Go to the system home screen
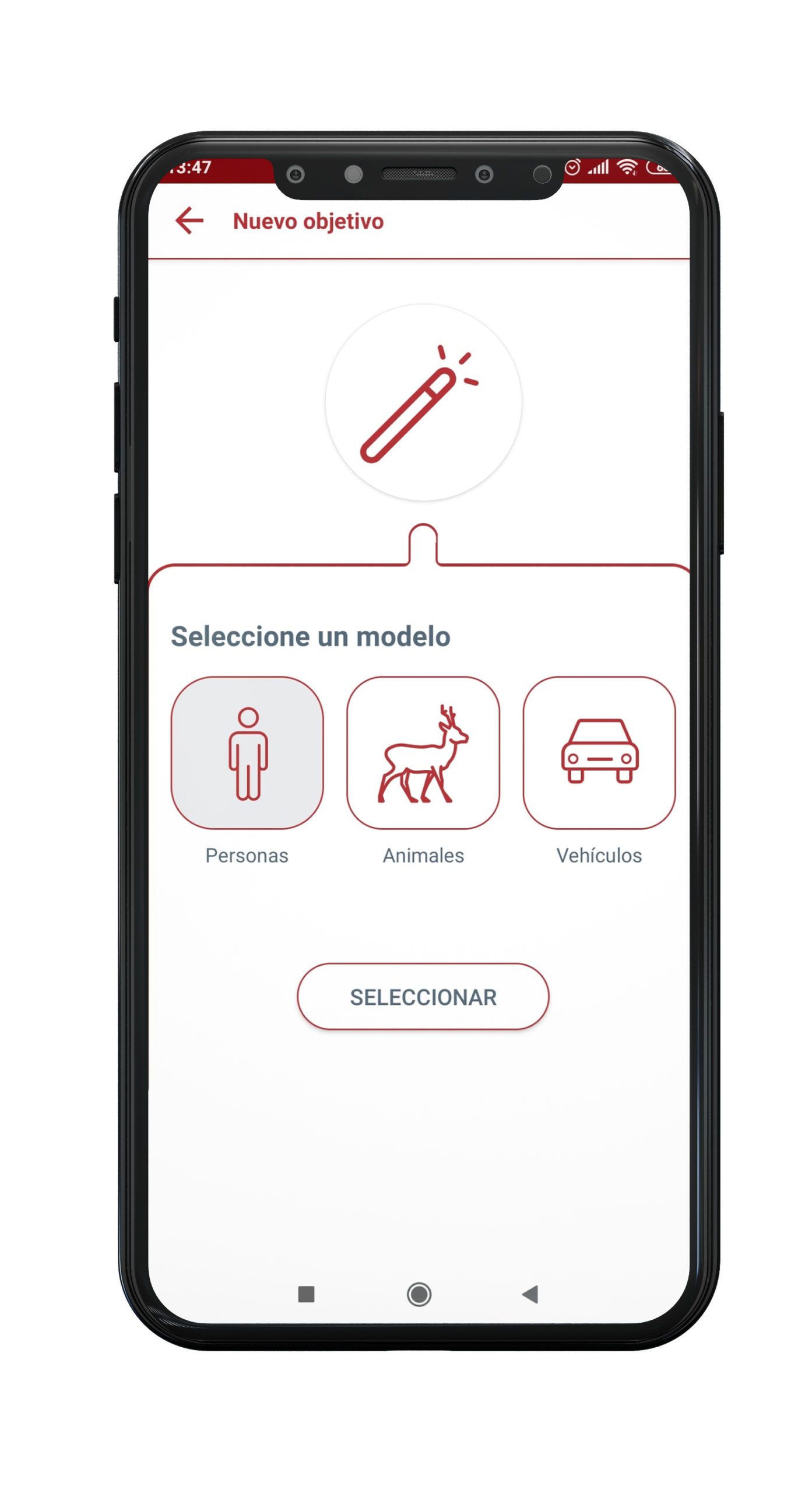The height and width of the screenshot is (1493, 812). tap(419, 1294)
